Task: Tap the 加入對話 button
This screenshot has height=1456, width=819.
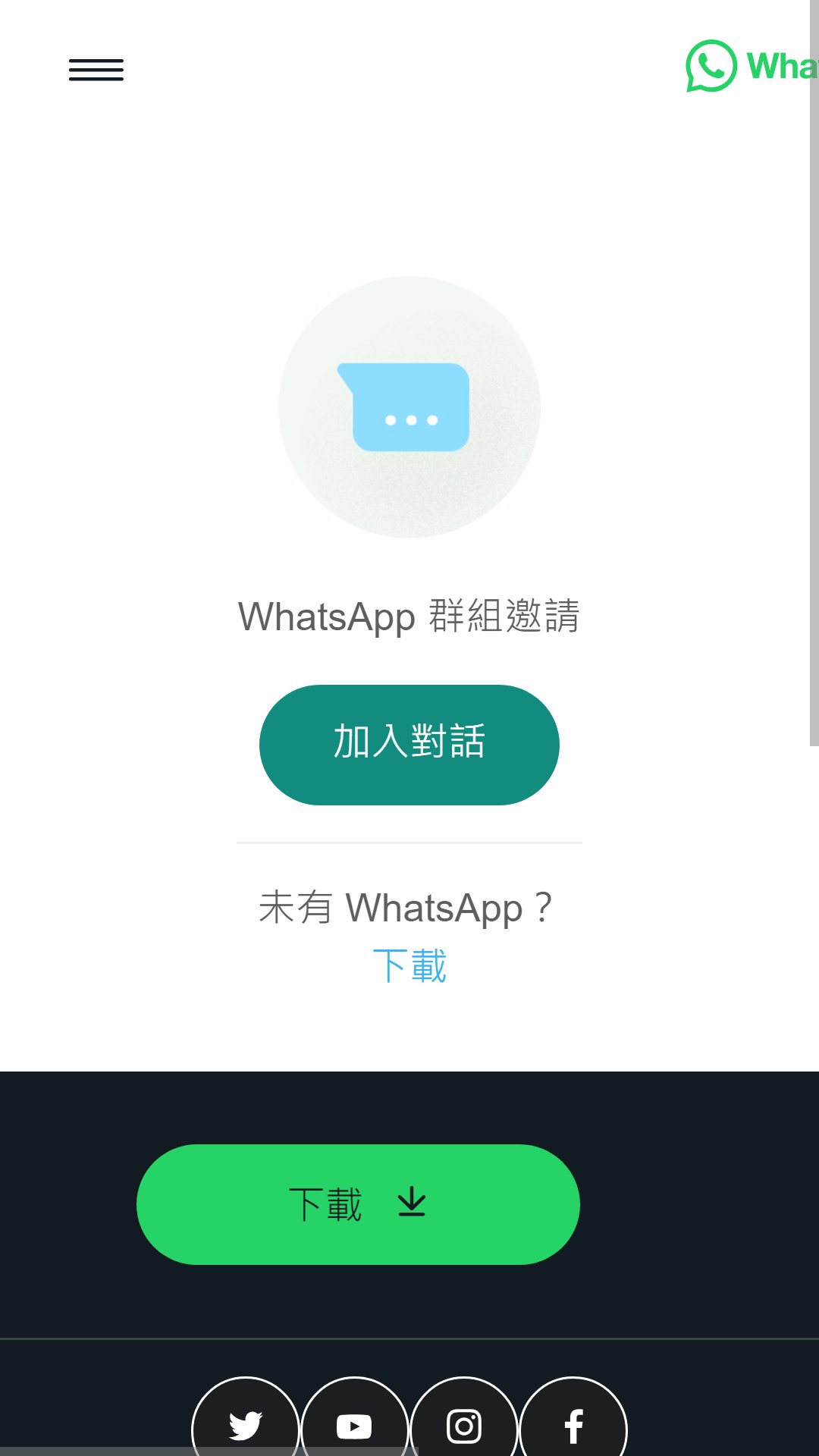Action: tap(409, 745)
